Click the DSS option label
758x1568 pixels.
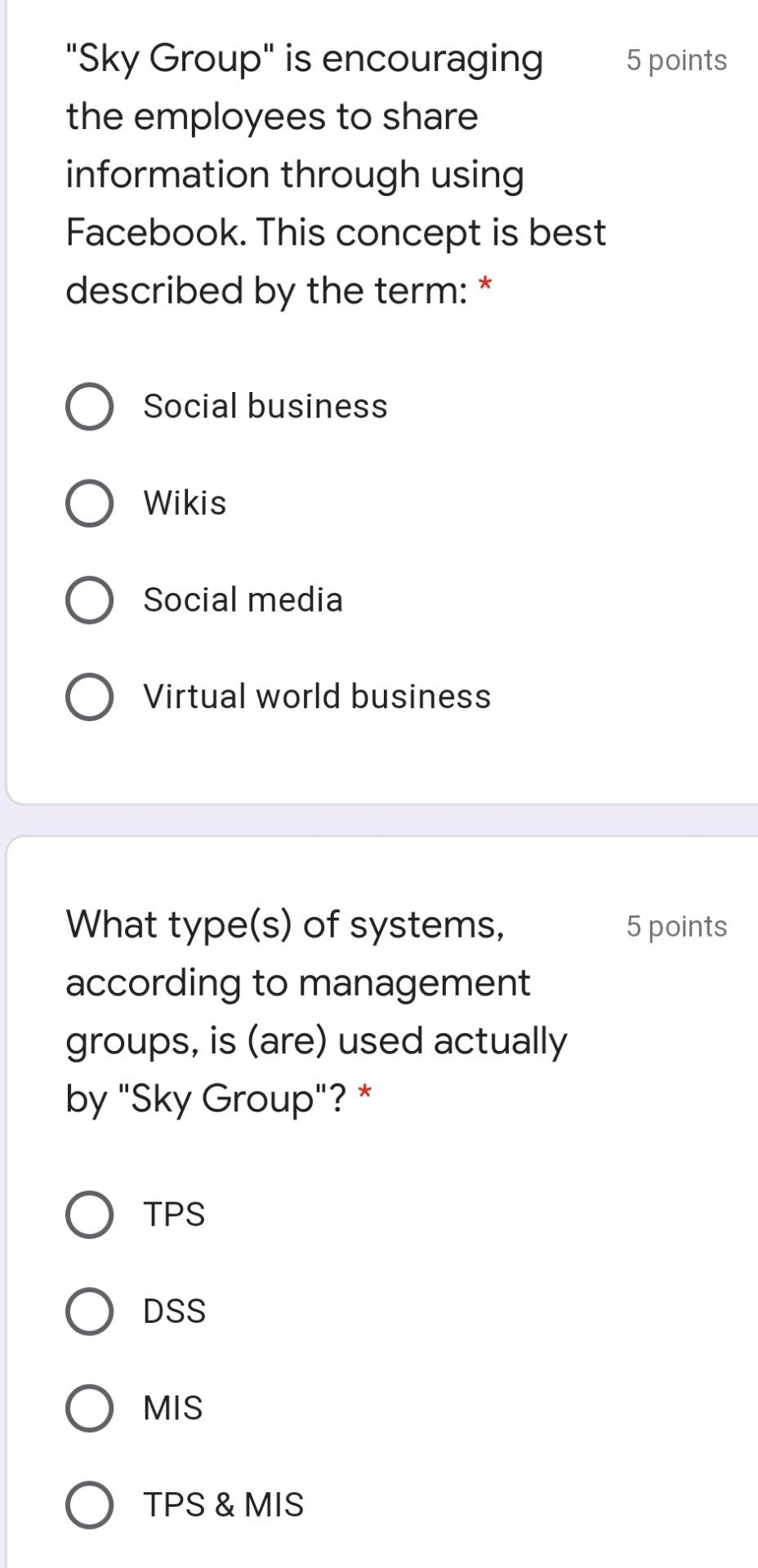(173, 1311)
